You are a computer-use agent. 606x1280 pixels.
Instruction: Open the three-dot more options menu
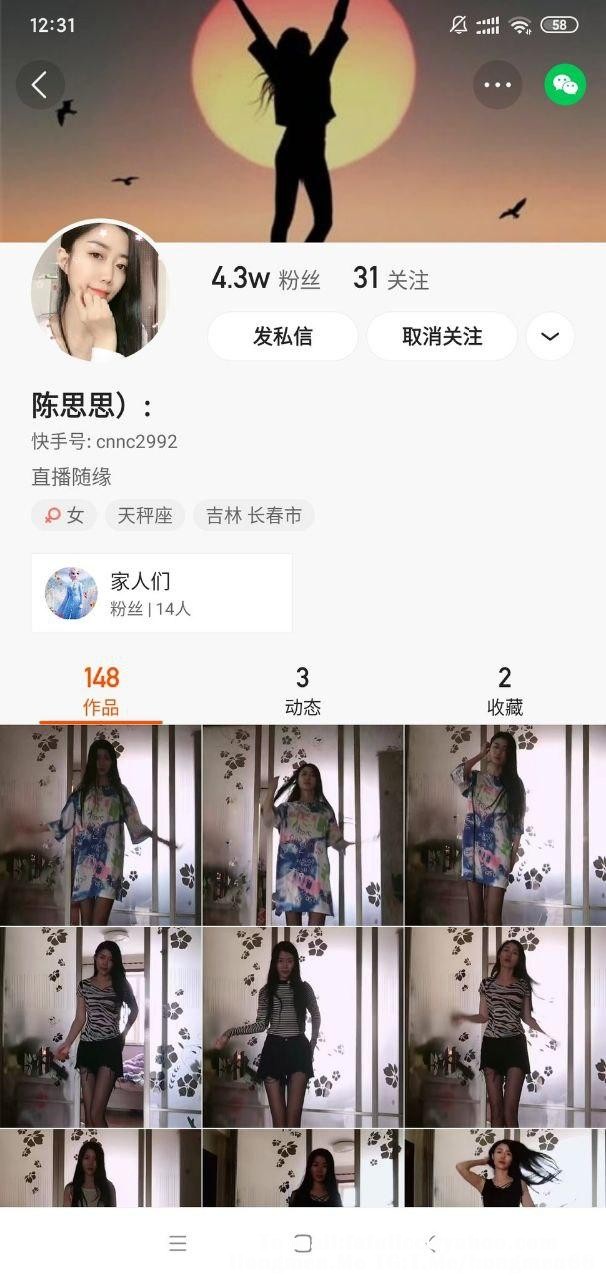coord(497,85)
